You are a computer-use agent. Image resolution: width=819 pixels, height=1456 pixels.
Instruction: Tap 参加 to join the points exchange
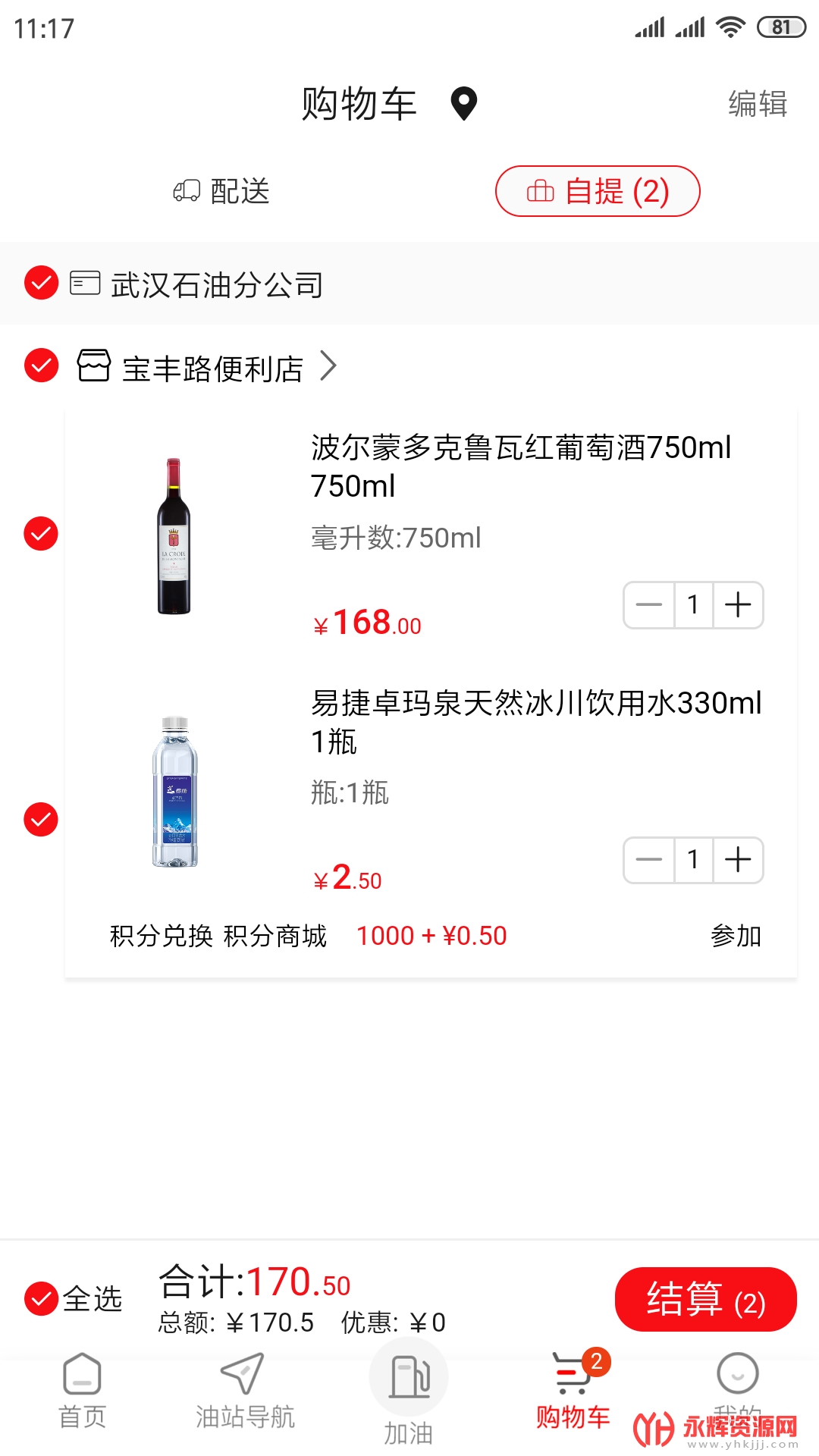click(735, 936)
